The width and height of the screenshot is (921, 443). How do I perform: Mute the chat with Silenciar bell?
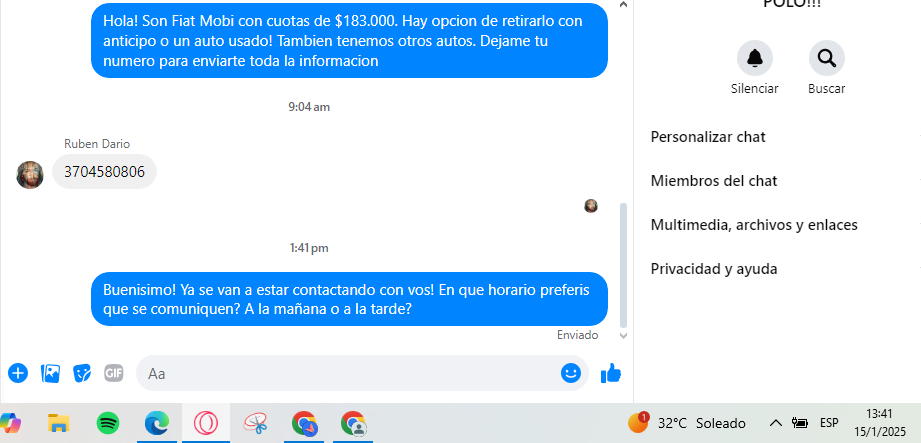coord(754,59)
